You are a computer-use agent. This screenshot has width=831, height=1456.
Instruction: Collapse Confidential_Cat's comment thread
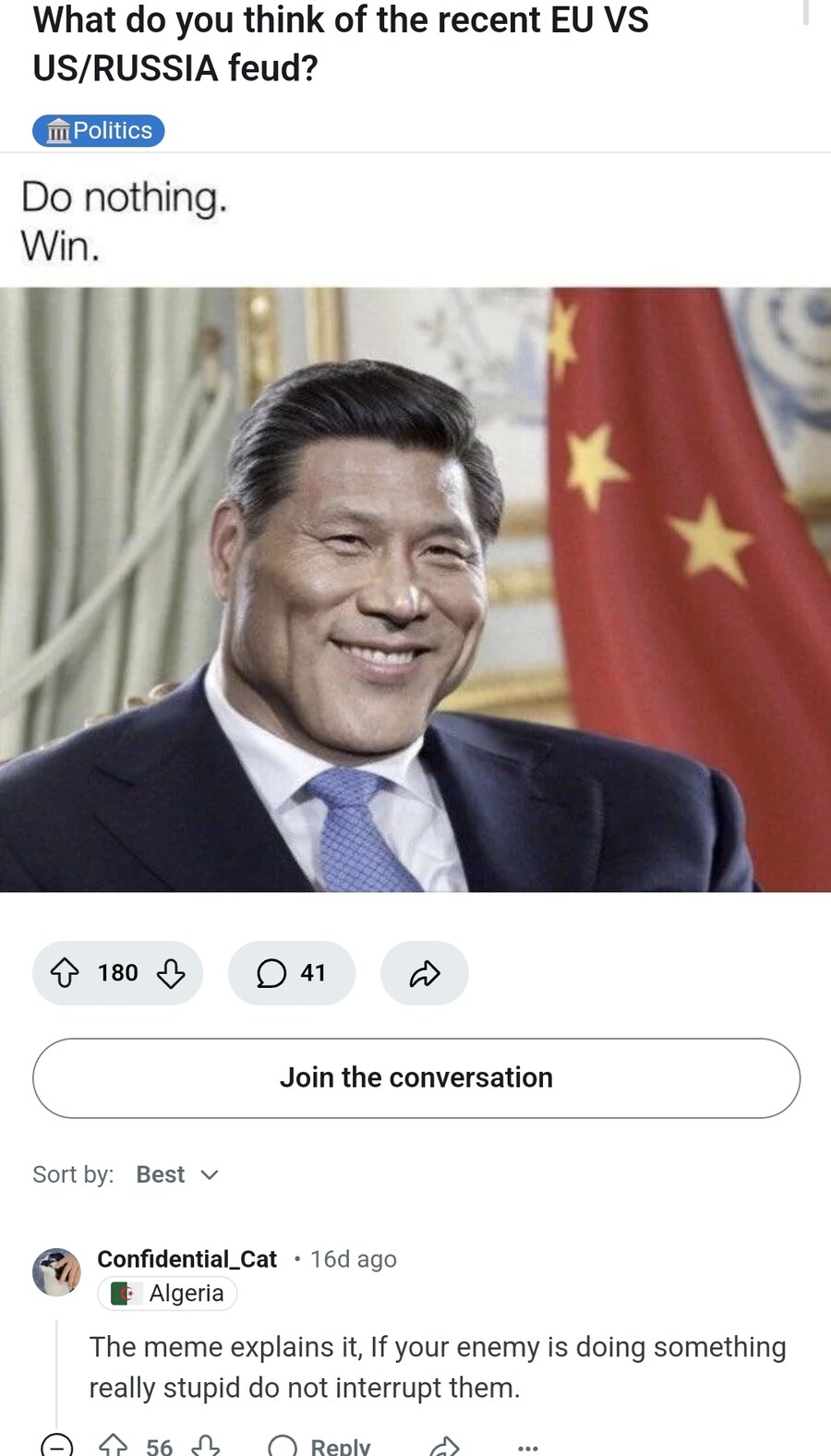click(x=57, y=1445)
